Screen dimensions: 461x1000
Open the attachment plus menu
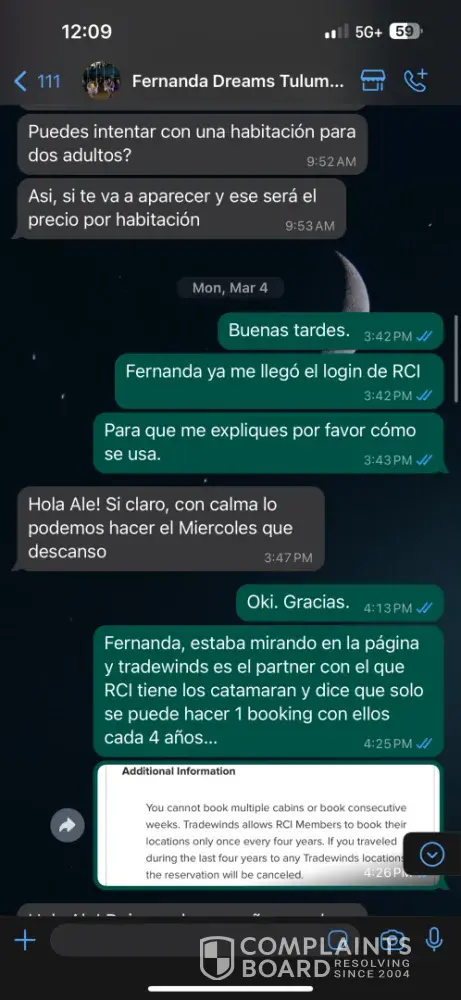25,940
